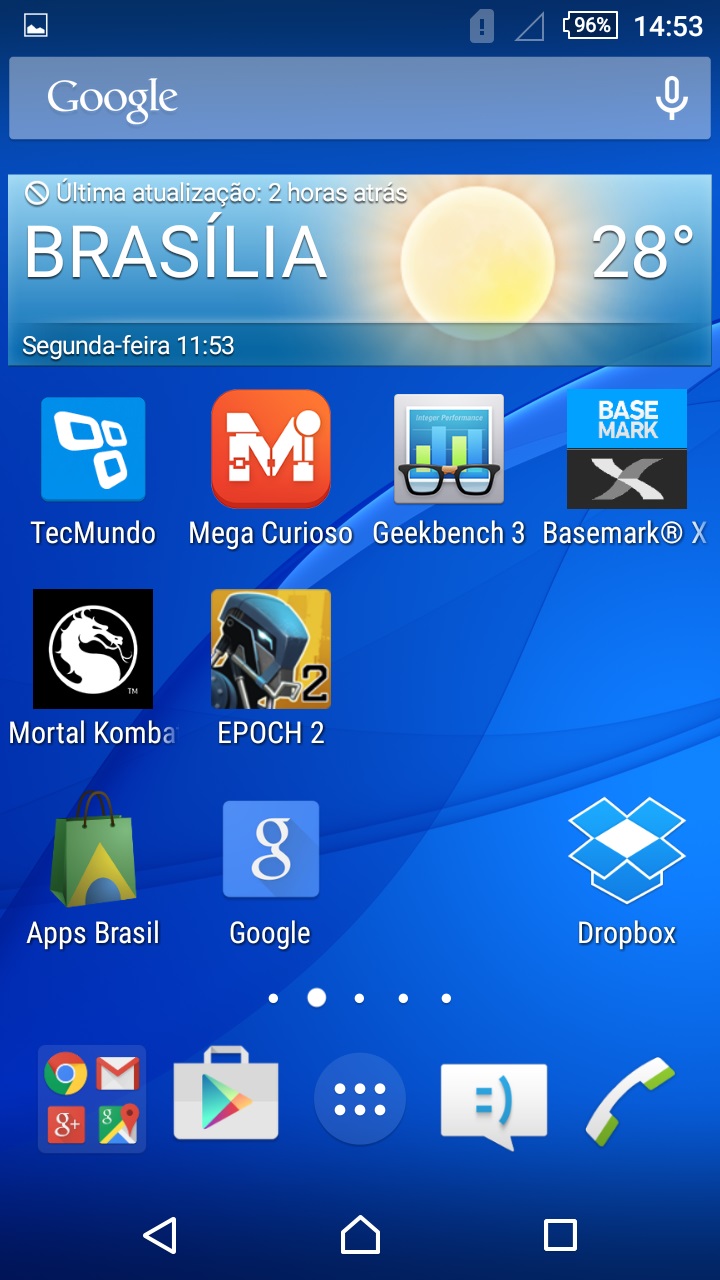
Task: Launch the Google app
Action: [x=271, y=850]
